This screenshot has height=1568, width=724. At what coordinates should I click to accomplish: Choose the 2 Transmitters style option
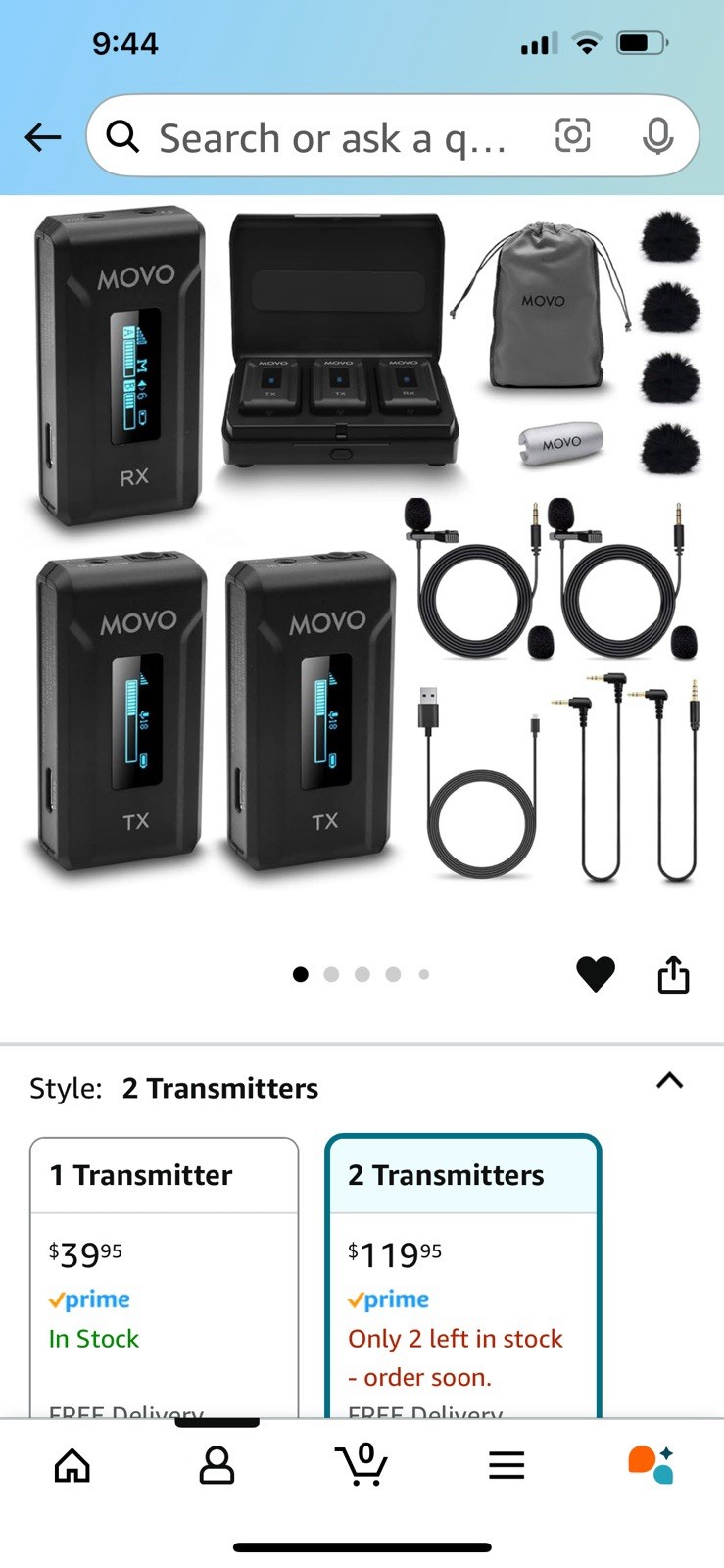(x=462, y=1274)
